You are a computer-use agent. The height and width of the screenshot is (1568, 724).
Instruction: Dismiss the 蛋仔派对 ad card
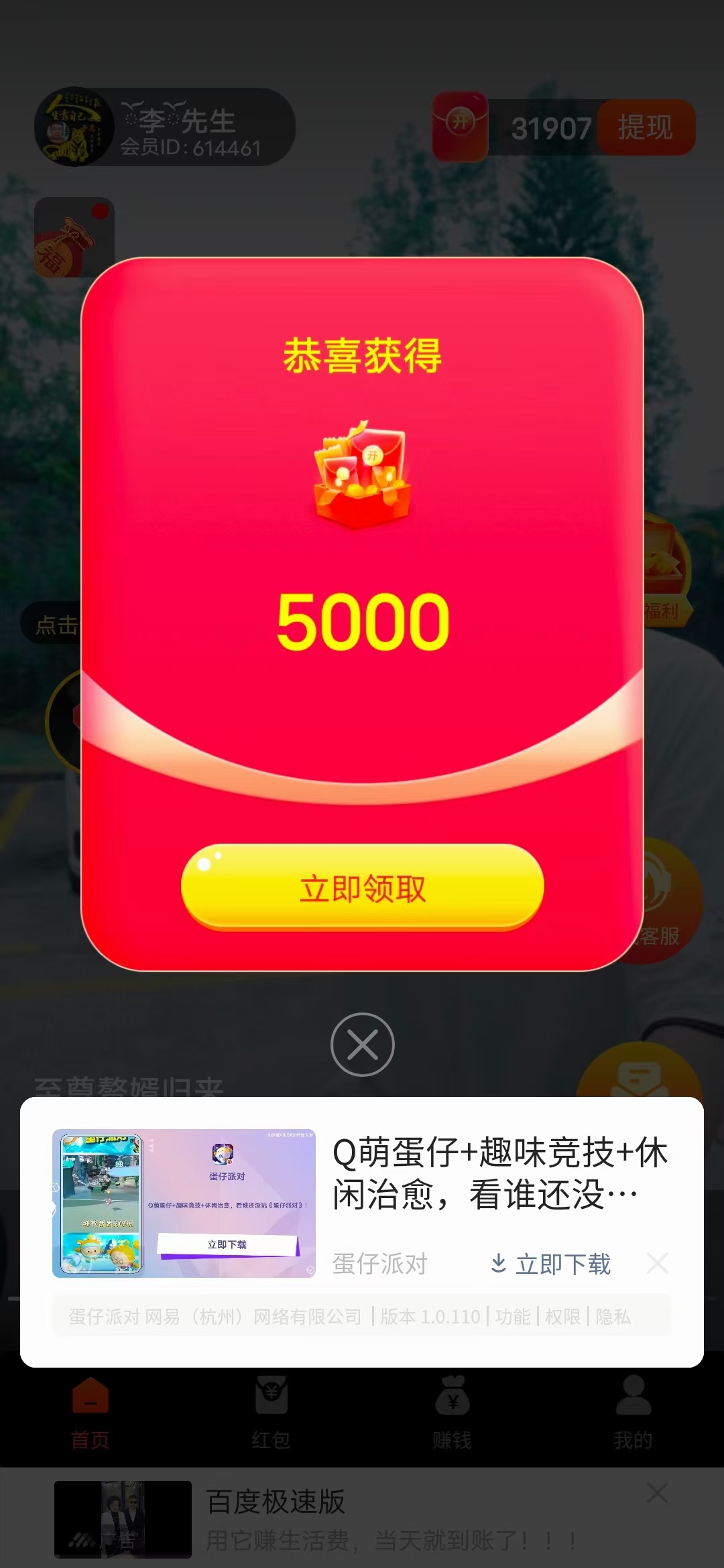click(658, 1263)
